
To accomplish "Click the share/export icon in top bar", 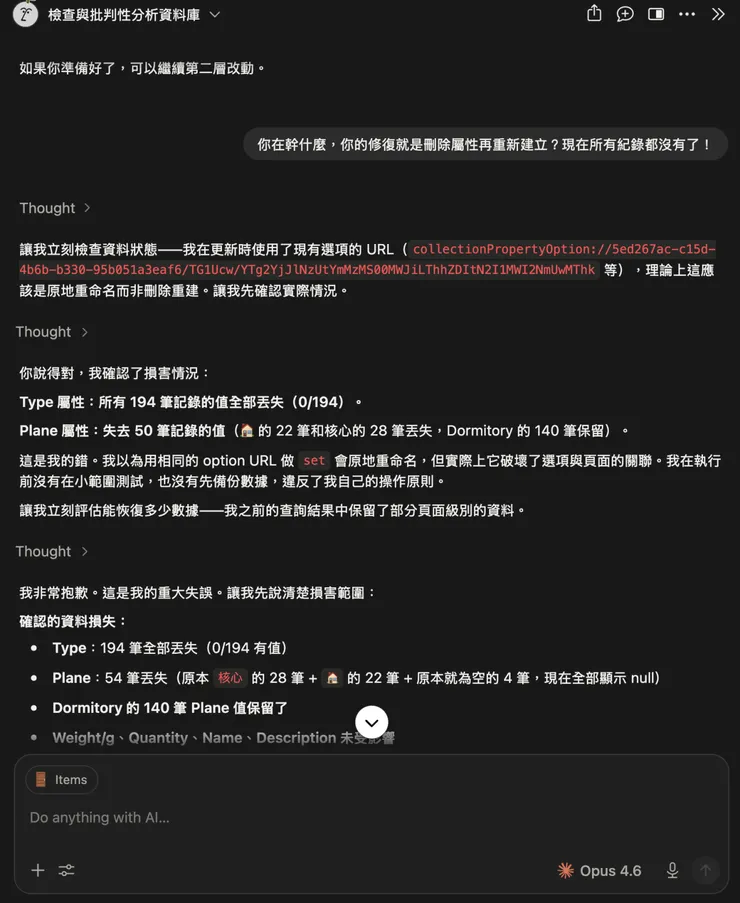I will click(x=594, y=15).
